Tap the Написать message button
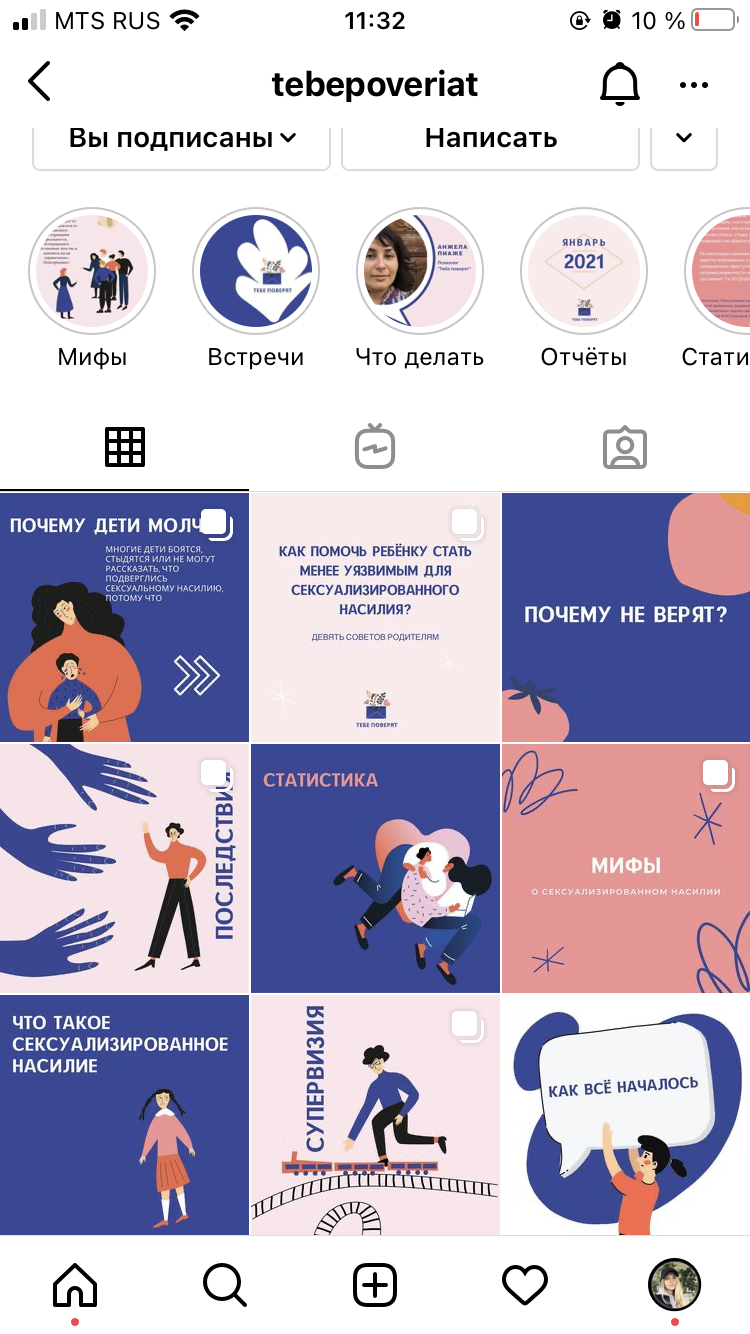The image size is (750, 1334). (490, 139)
